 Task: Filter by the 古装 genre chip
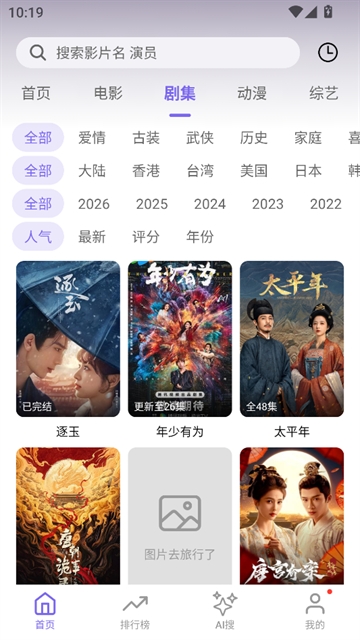[146, 138]
